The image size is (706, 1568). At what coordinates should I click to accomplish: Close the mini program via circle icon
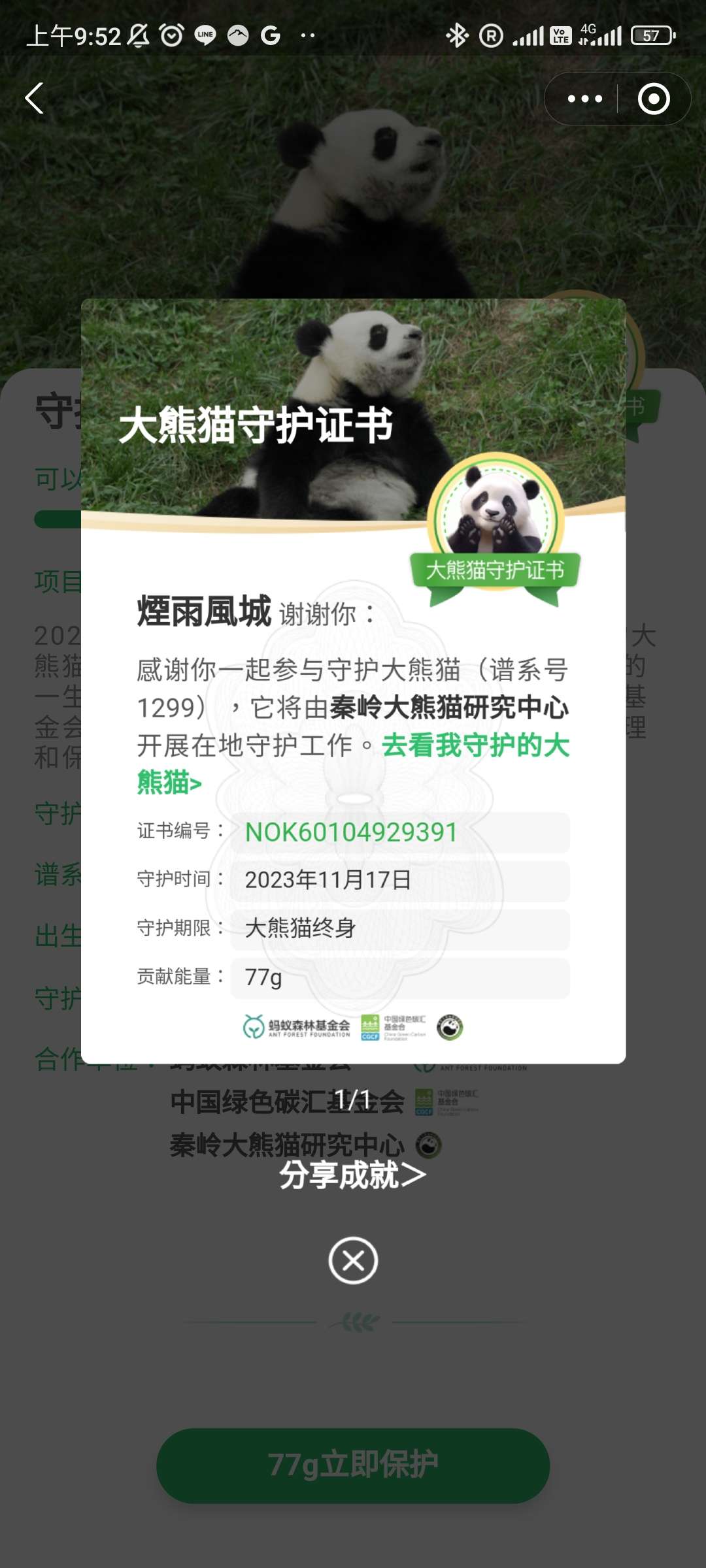pyautogui.click(x=654, y=99)
